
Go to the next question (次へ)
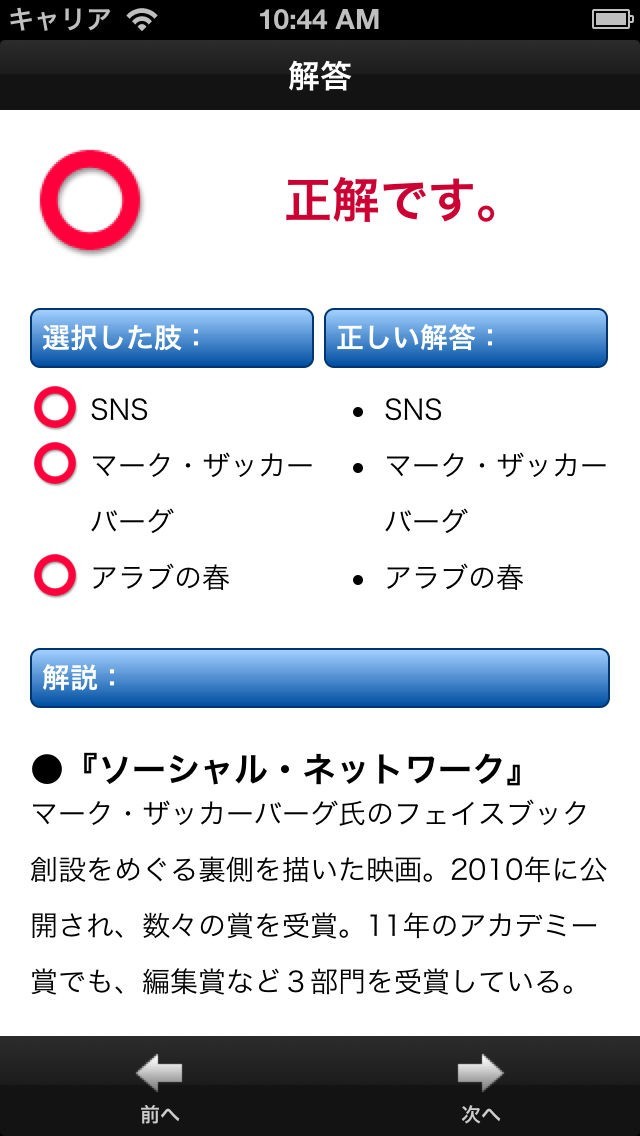(x=480, y=1088)
